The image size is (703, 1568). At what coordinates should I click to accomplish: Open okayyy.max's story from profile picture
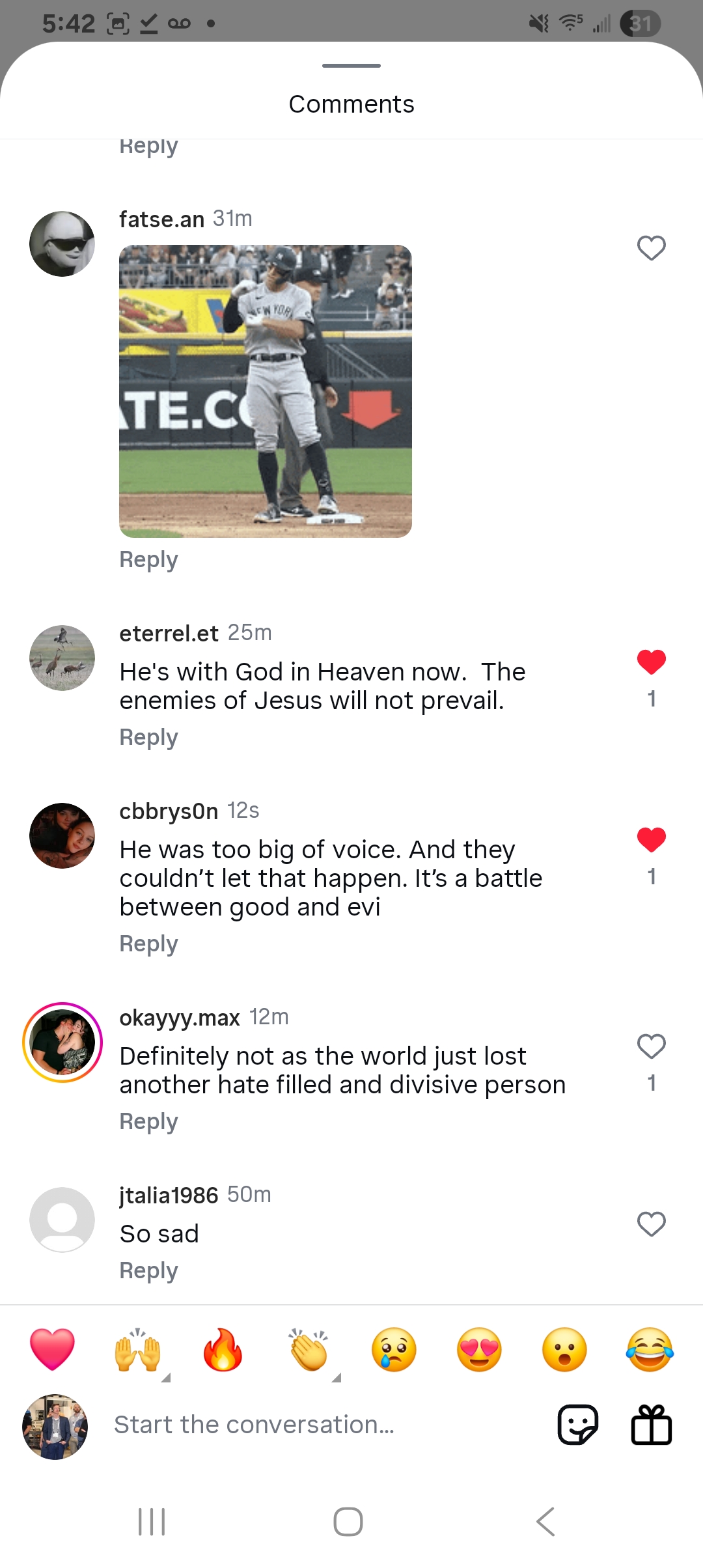[x=62, y=1043]
